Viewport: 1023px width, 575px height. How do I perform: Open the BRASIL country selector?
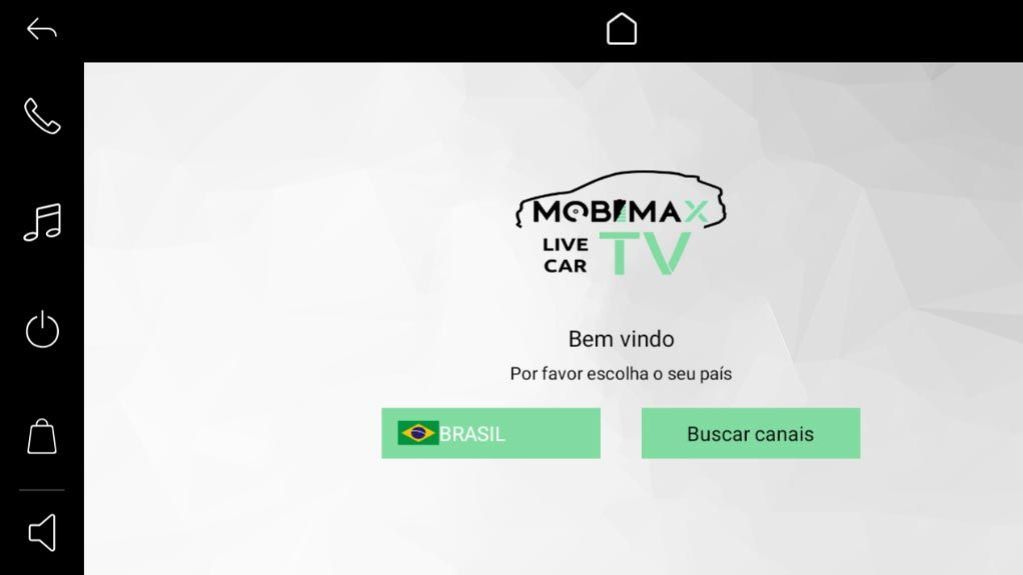(x=490, y=433)
